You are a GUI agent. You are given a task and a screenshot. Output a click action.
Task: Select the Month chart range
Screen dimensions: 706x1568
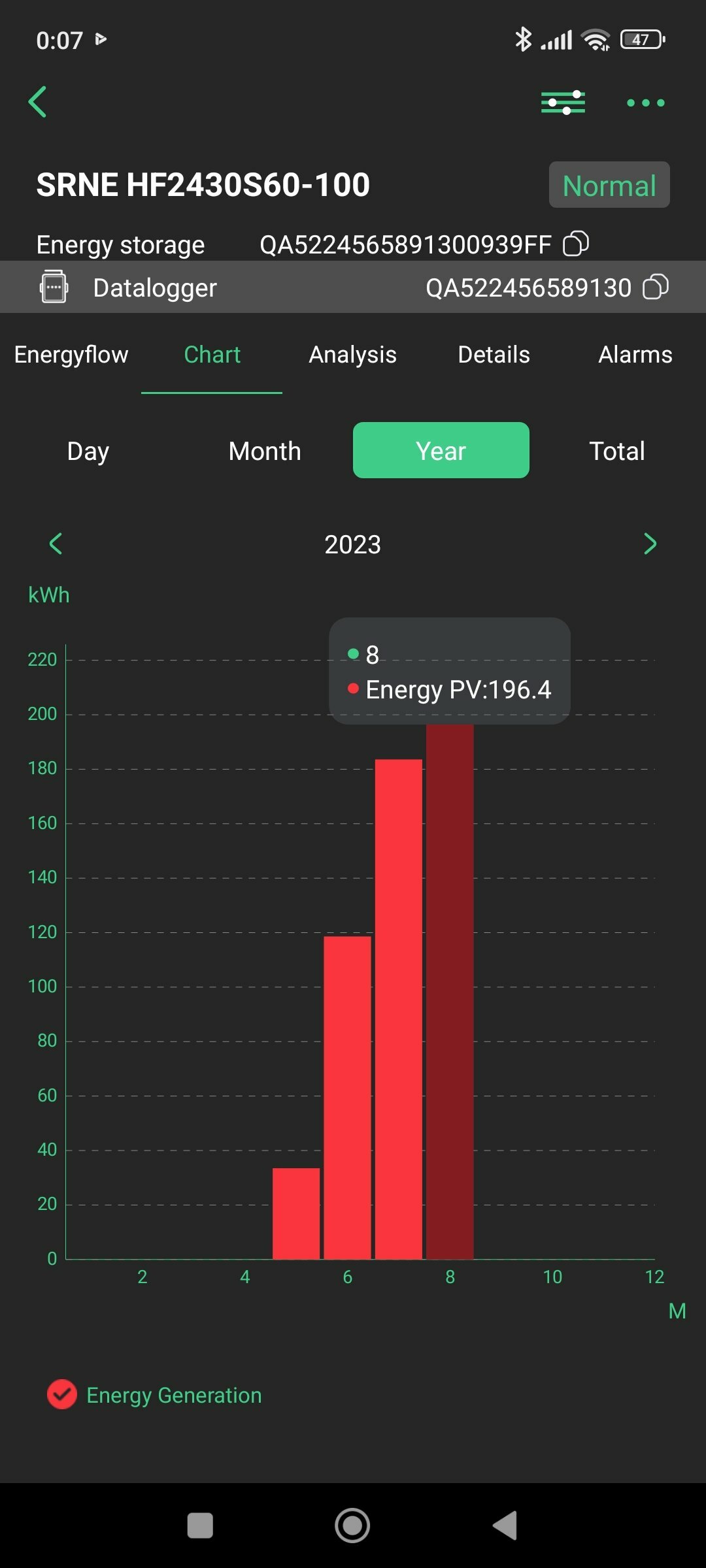click(265, 451)
